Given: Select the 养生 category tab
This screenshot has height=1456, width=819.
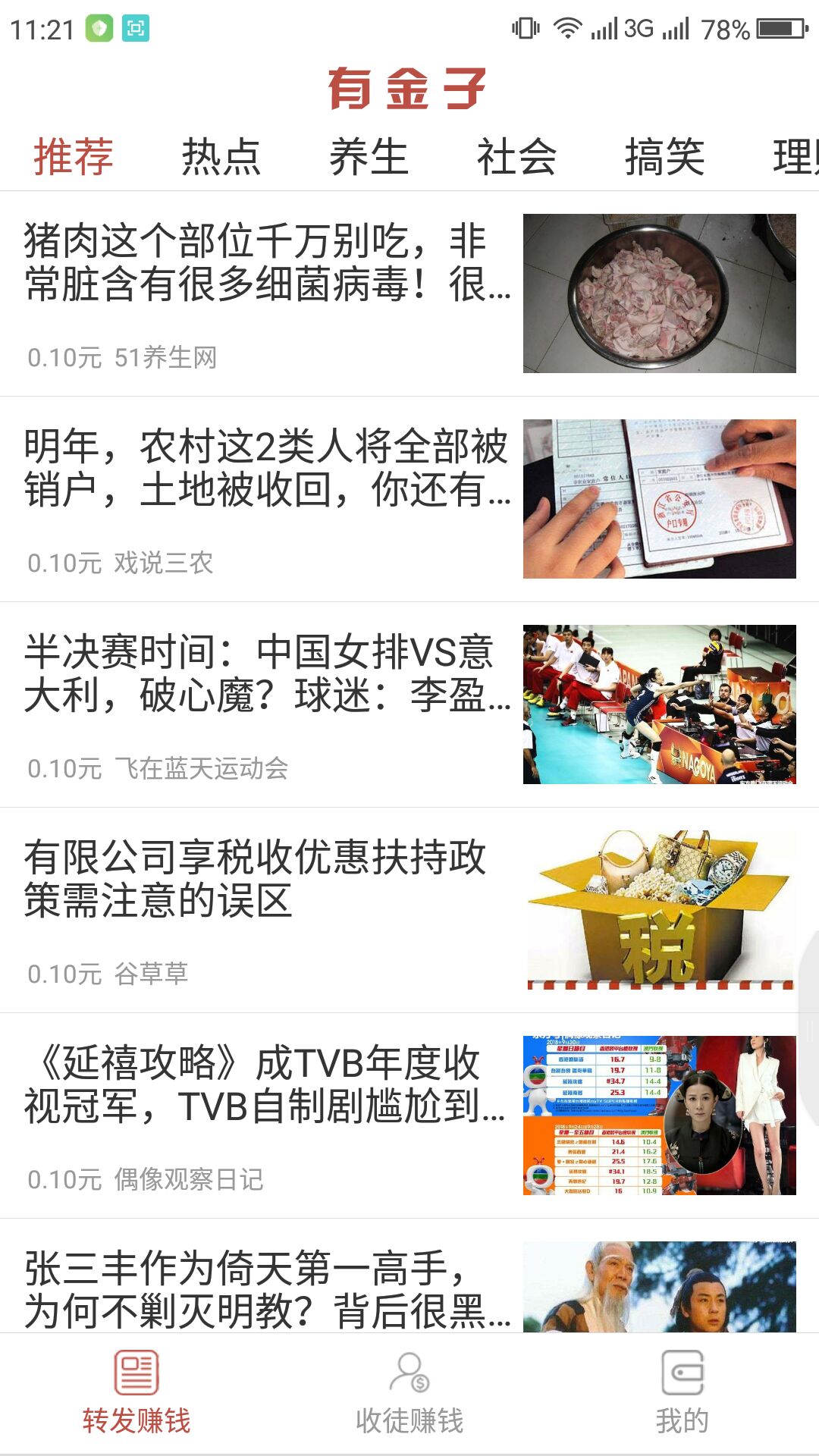Looking at the screenshot, I should click(369, 158).
